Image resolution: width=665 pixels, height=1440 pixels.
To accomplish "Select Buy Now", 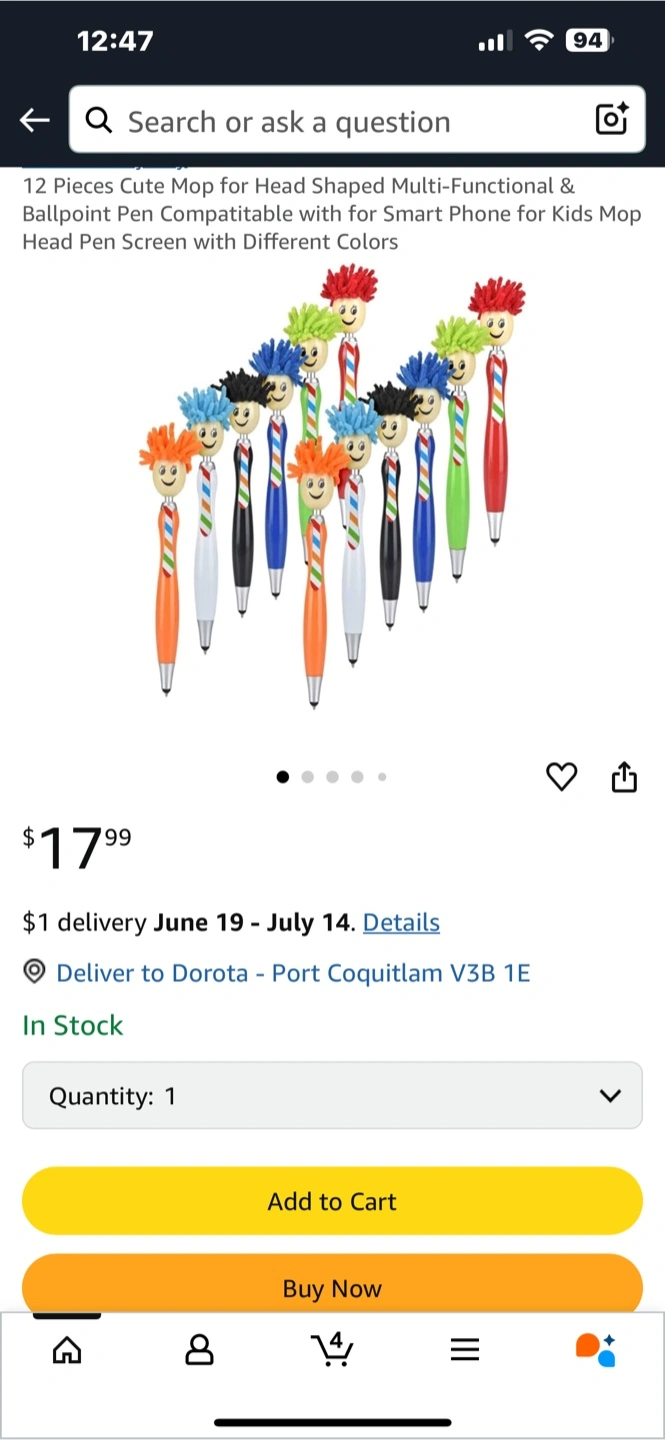I will pos(332,1286).
